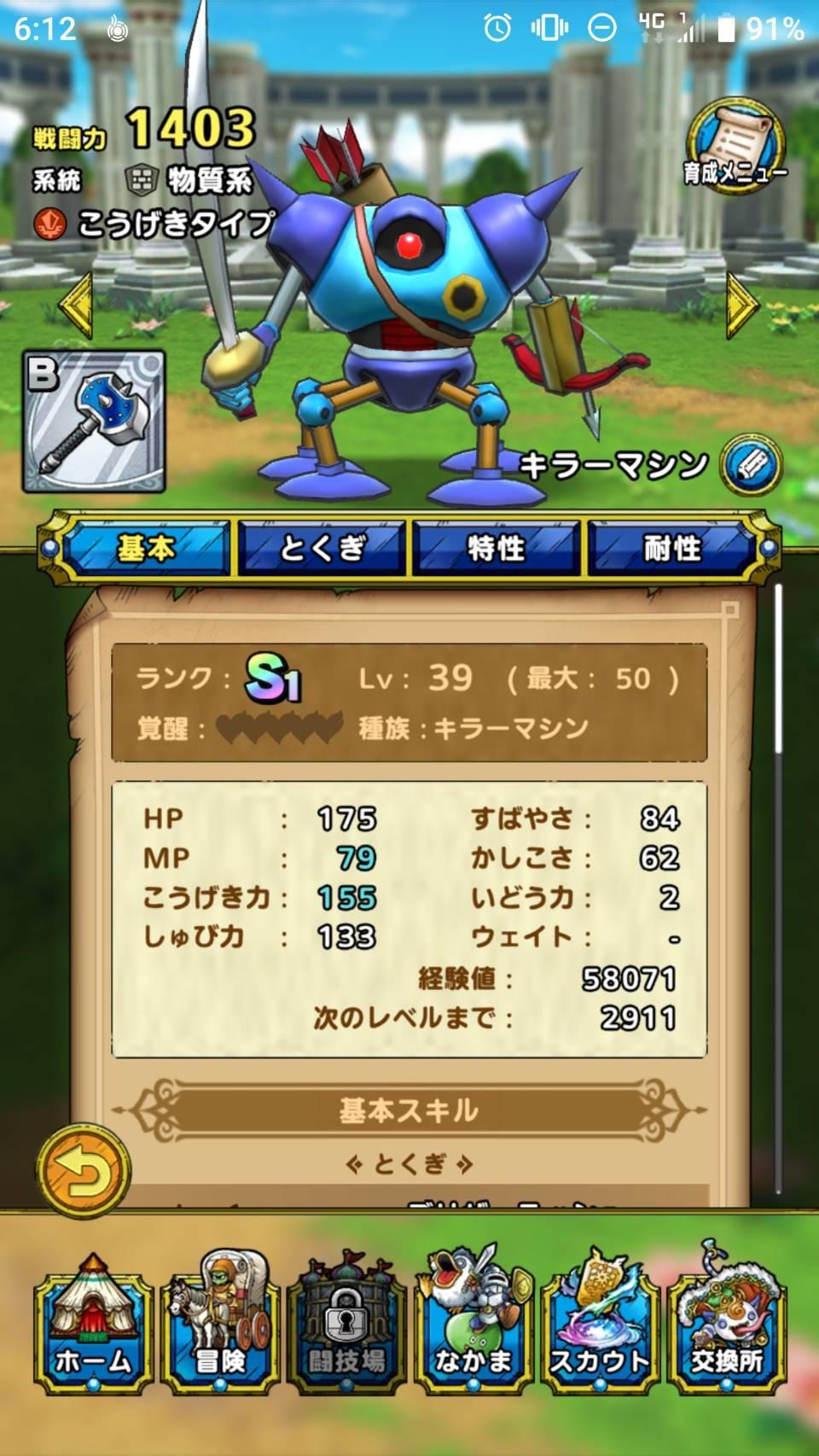Switch to the 耐性 tab
Screen dimensions: 819x1456
[672, 547]
